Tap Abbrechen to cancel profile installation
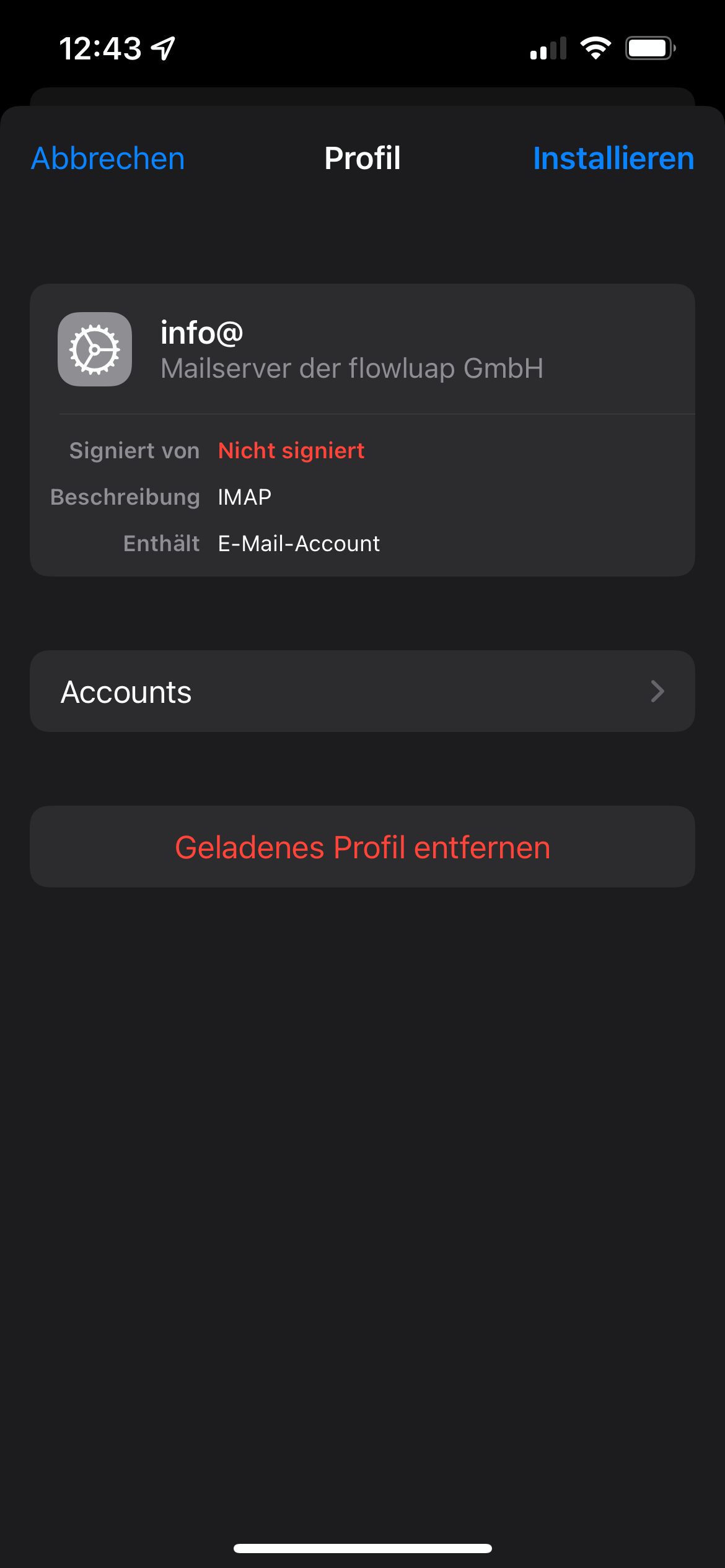 coord(108,159)
